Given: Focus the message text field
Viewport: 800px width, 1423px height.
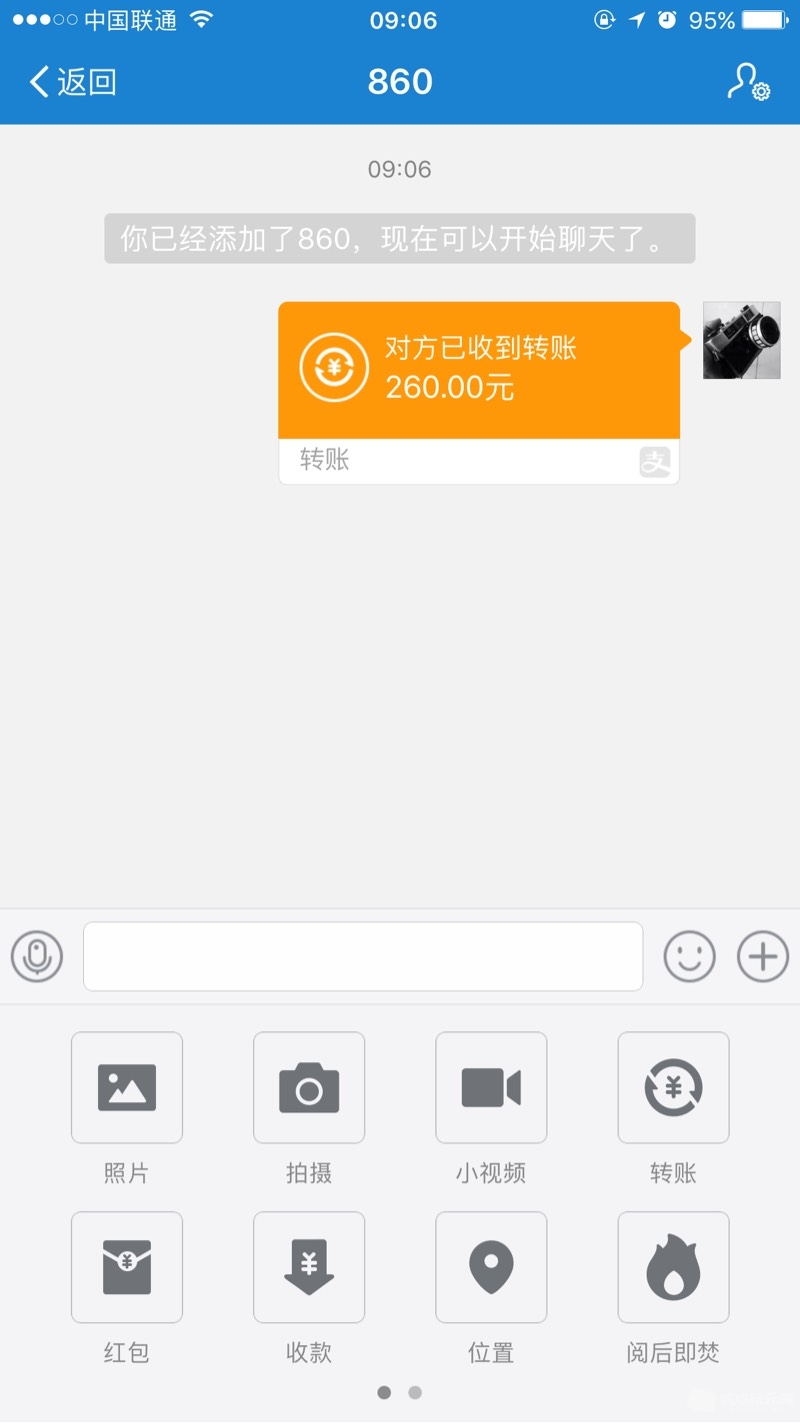Looking at the screenshot, I should coord(362,957).
